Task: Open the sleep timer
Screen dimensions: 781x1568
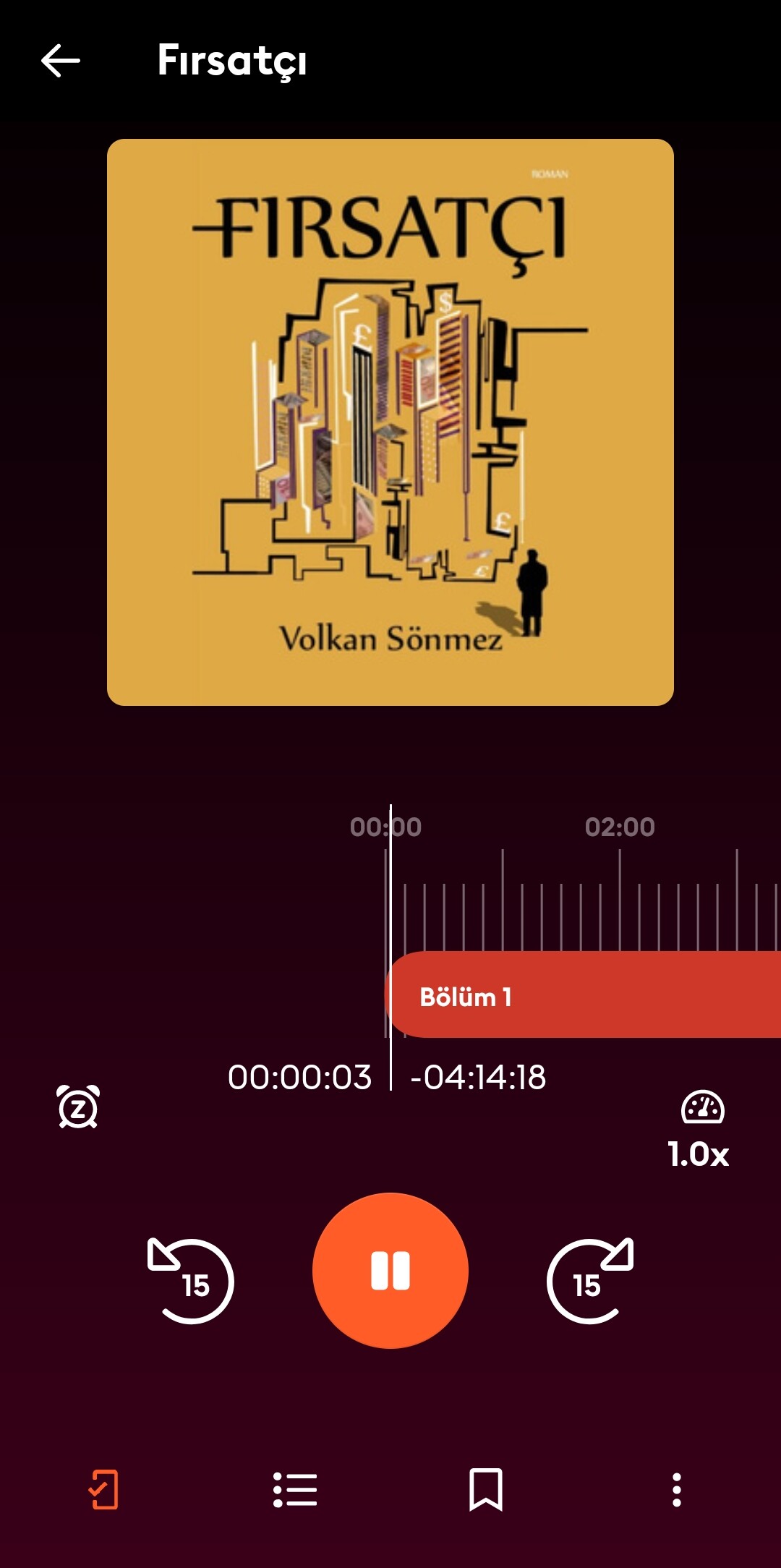Action: pos(78,1107)
